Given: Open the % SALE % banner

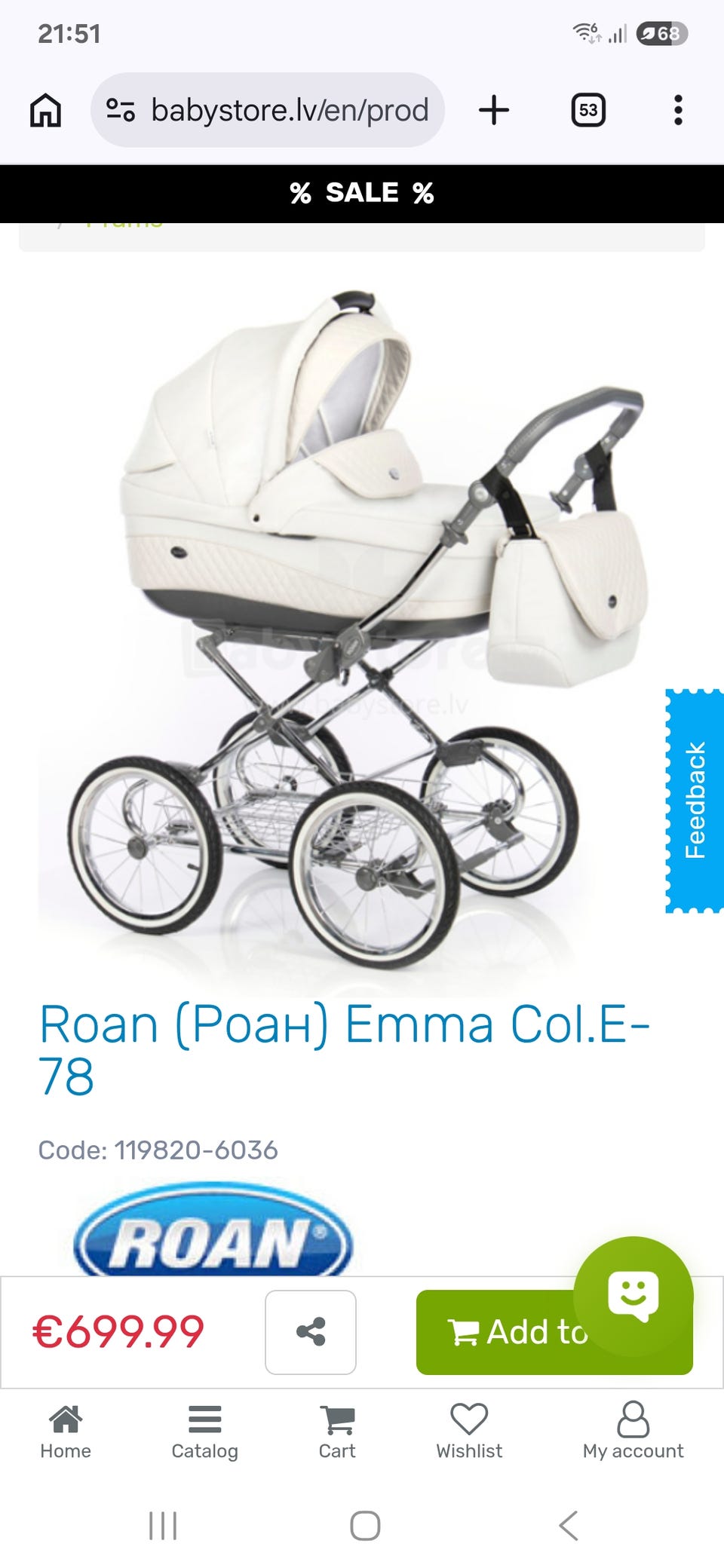Looking at the screenshot, I should click(x=362, y=193).
